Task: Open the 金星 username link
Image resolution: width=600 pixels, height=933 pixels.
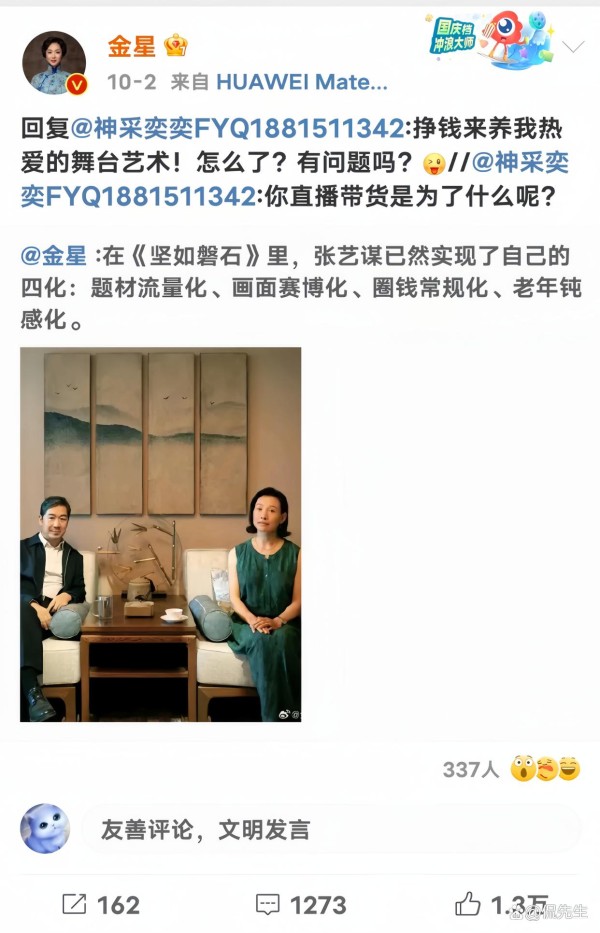Action: click(132, 45)
